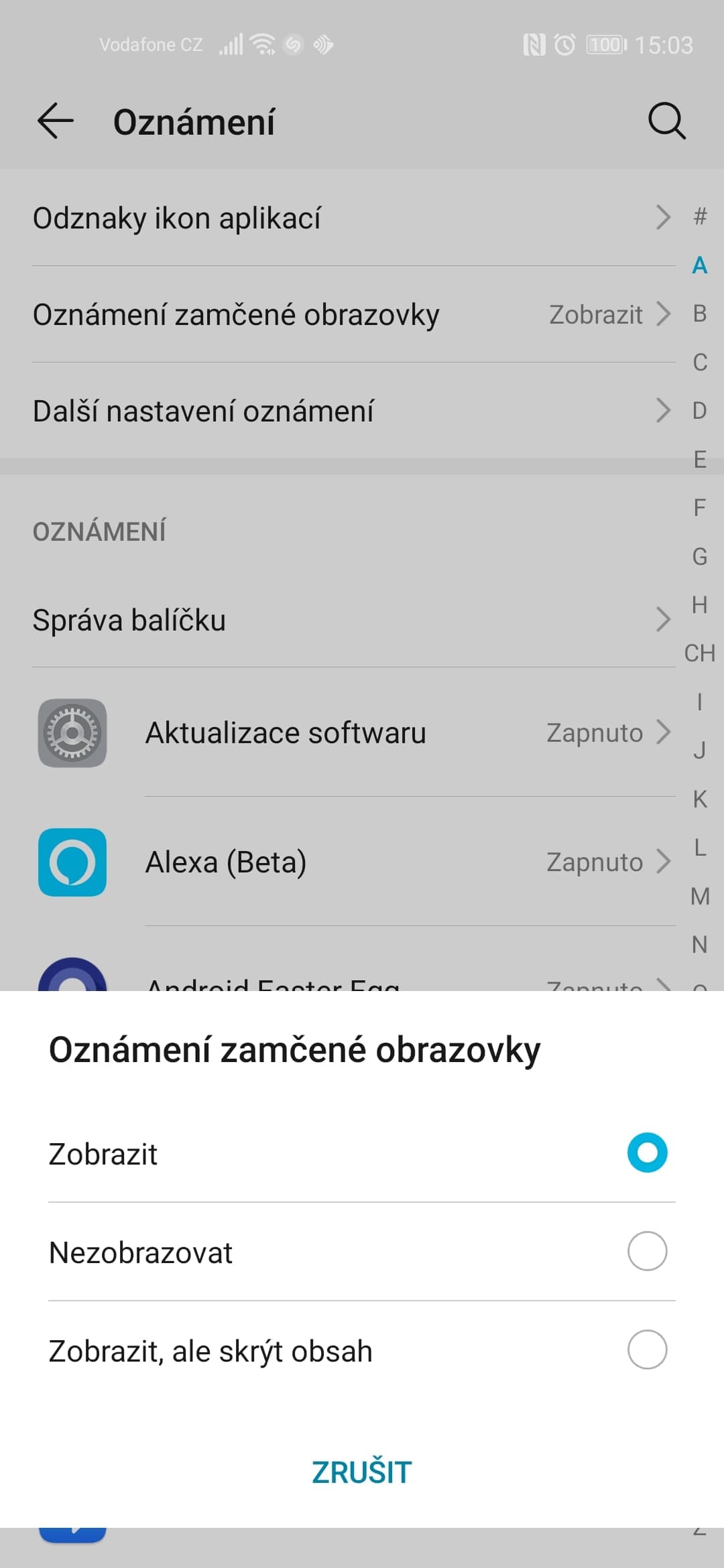This screenshot has width=724, height=1568.
Task: Choose the Nezobrazovat option
Action: pyautogui.click(x=361, y=1252)
